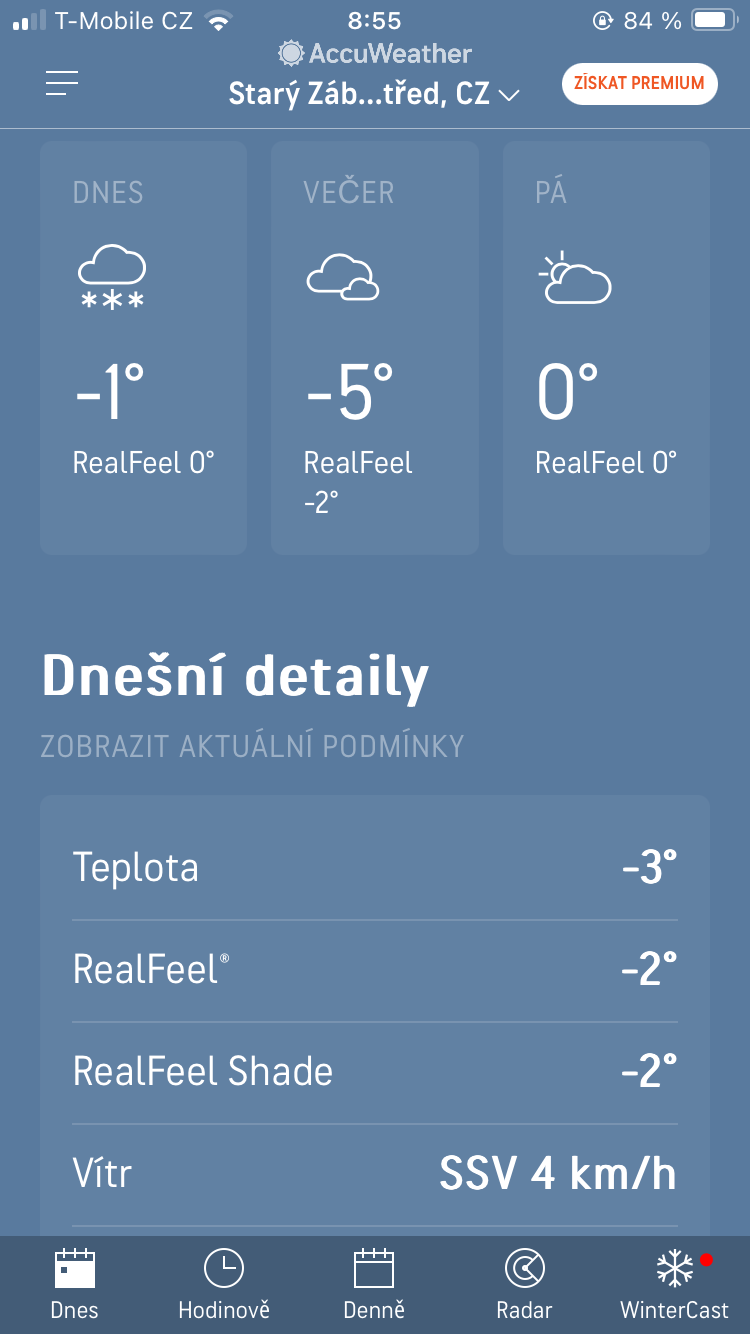Open the VEČER forecast card
The image size is (750, 1334).
coord(374,347)
